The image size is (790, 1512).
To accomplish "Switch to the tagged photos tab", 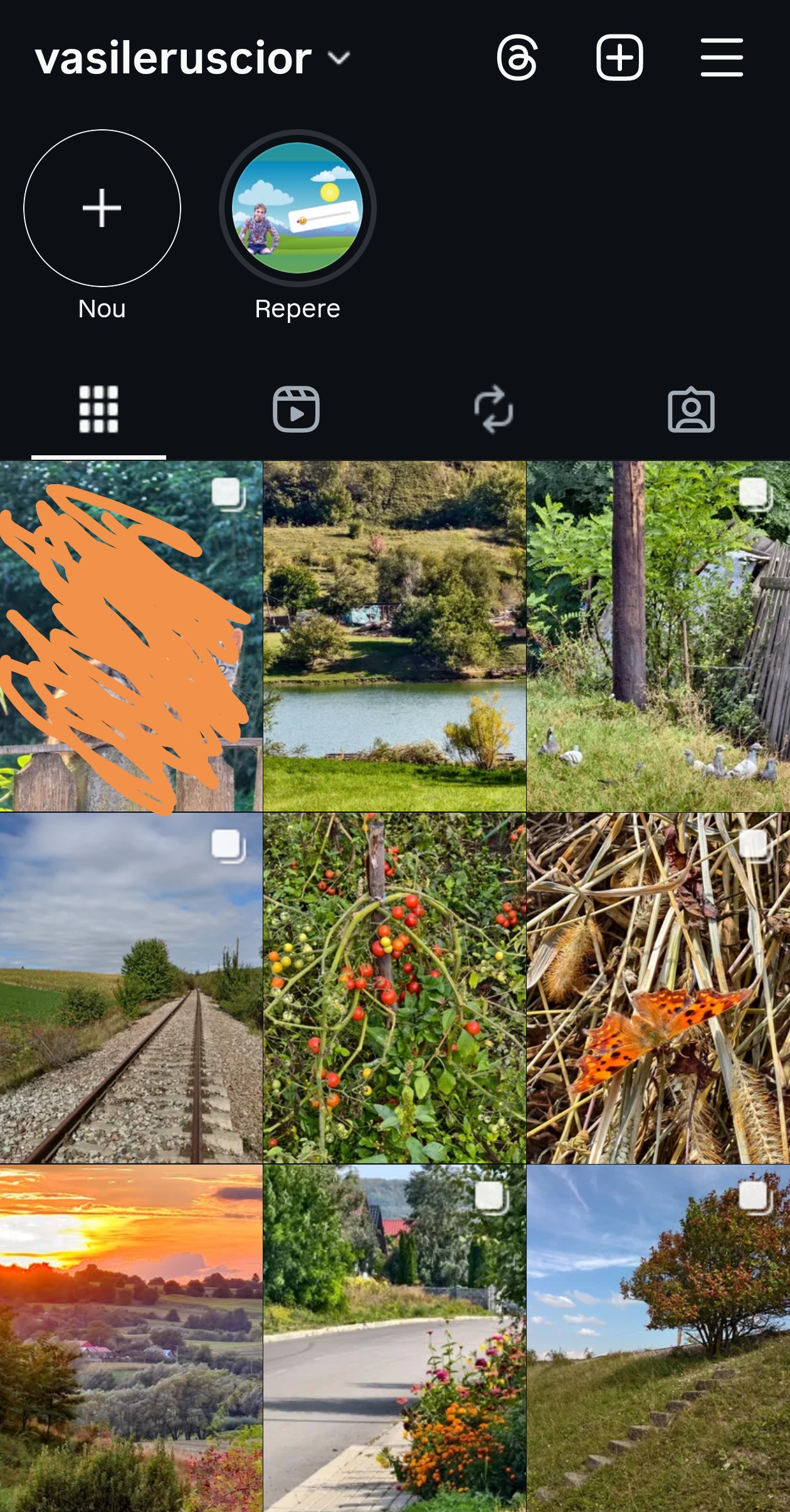I will [x=691, y=410].
